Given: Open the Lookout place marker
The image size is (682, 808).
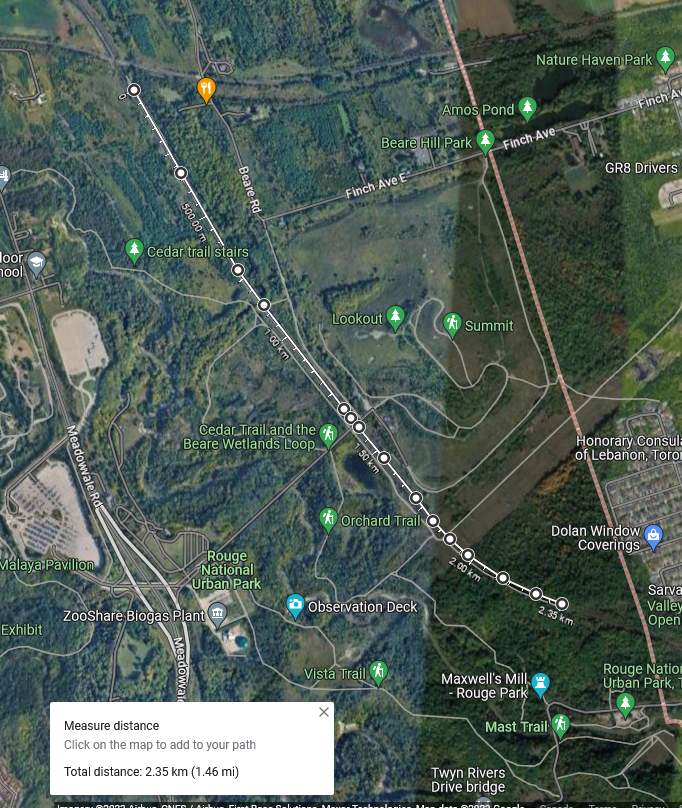Looking at the screenshot, I should pos(395,318).
